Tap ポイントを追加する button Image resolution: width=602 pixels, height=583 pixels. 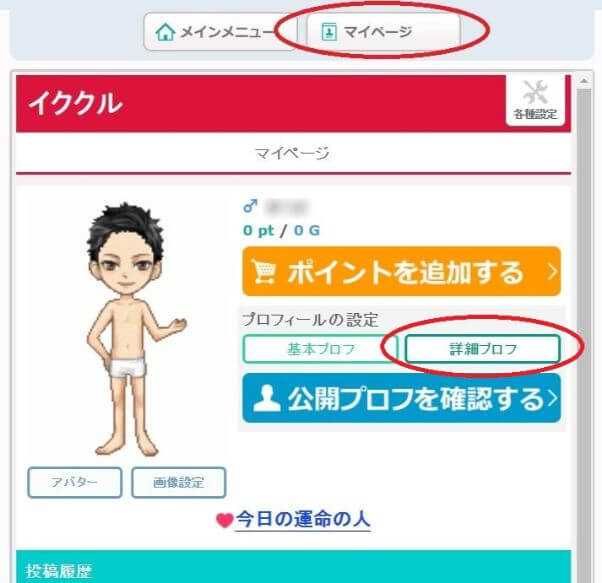401,271
